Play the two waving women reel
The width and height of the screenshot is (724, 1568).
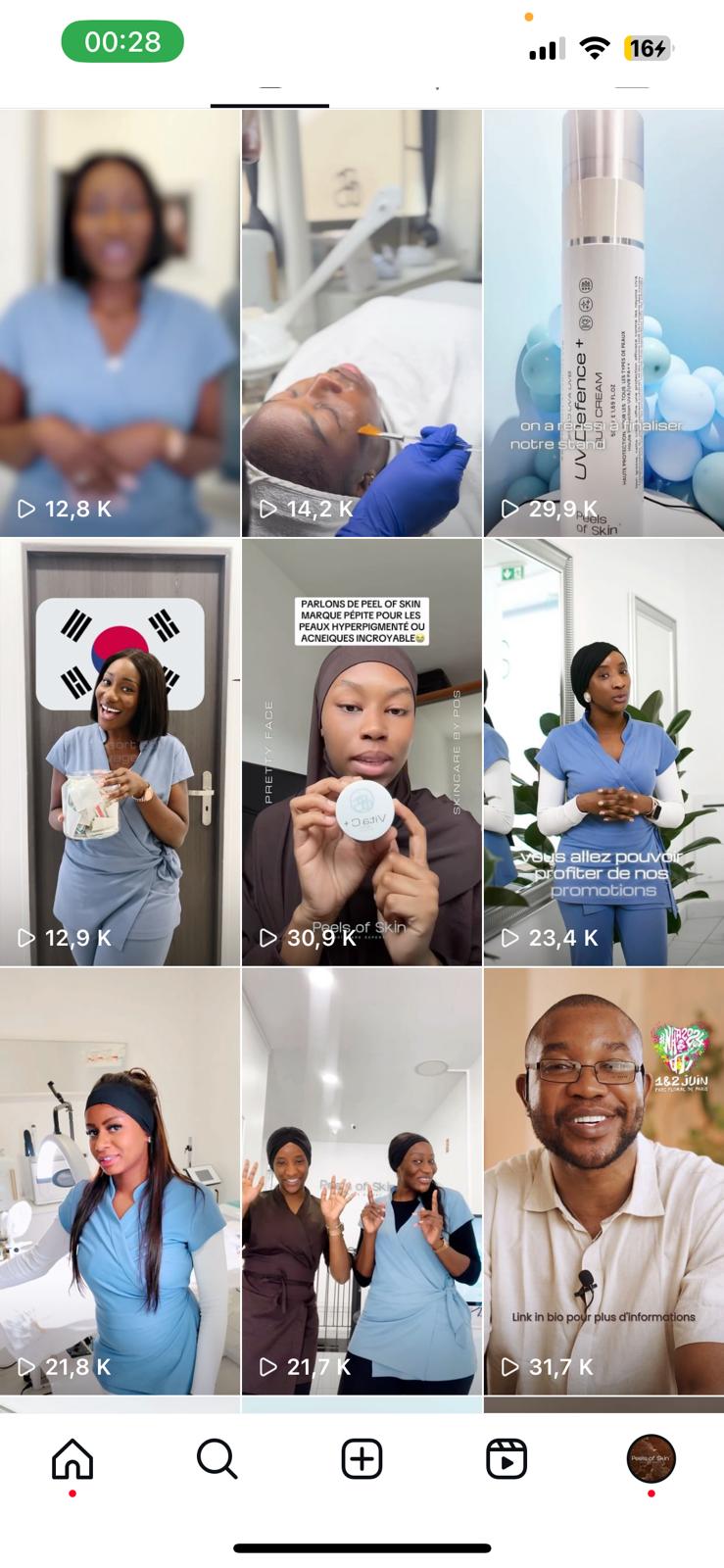[362, 1181]
